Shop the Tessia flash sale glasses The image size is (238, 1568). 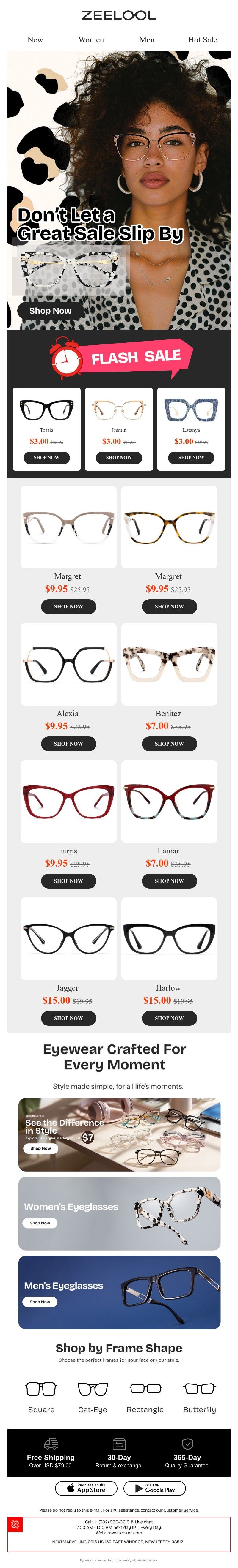click(x=46, y=457)
